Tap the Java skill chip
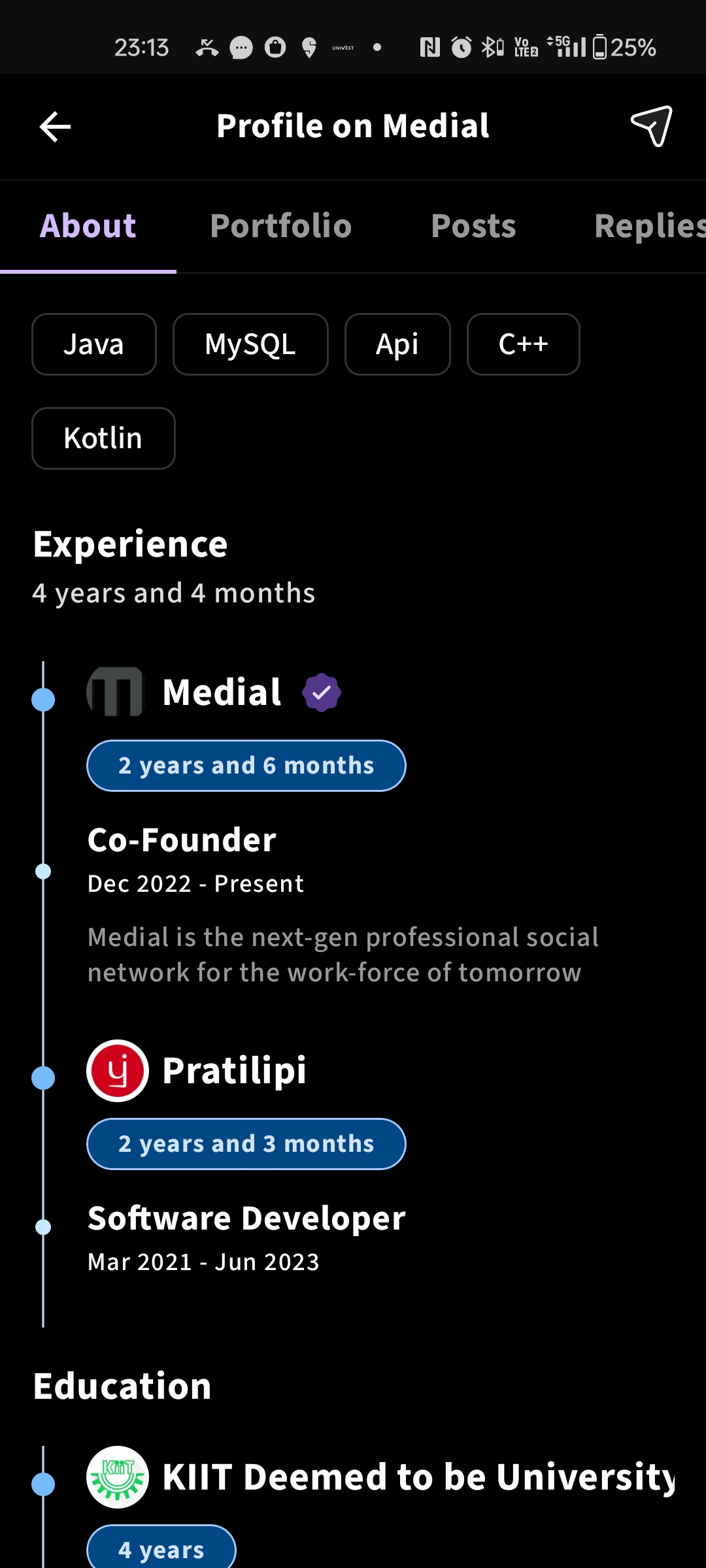706x1568 pixels. 94,344
